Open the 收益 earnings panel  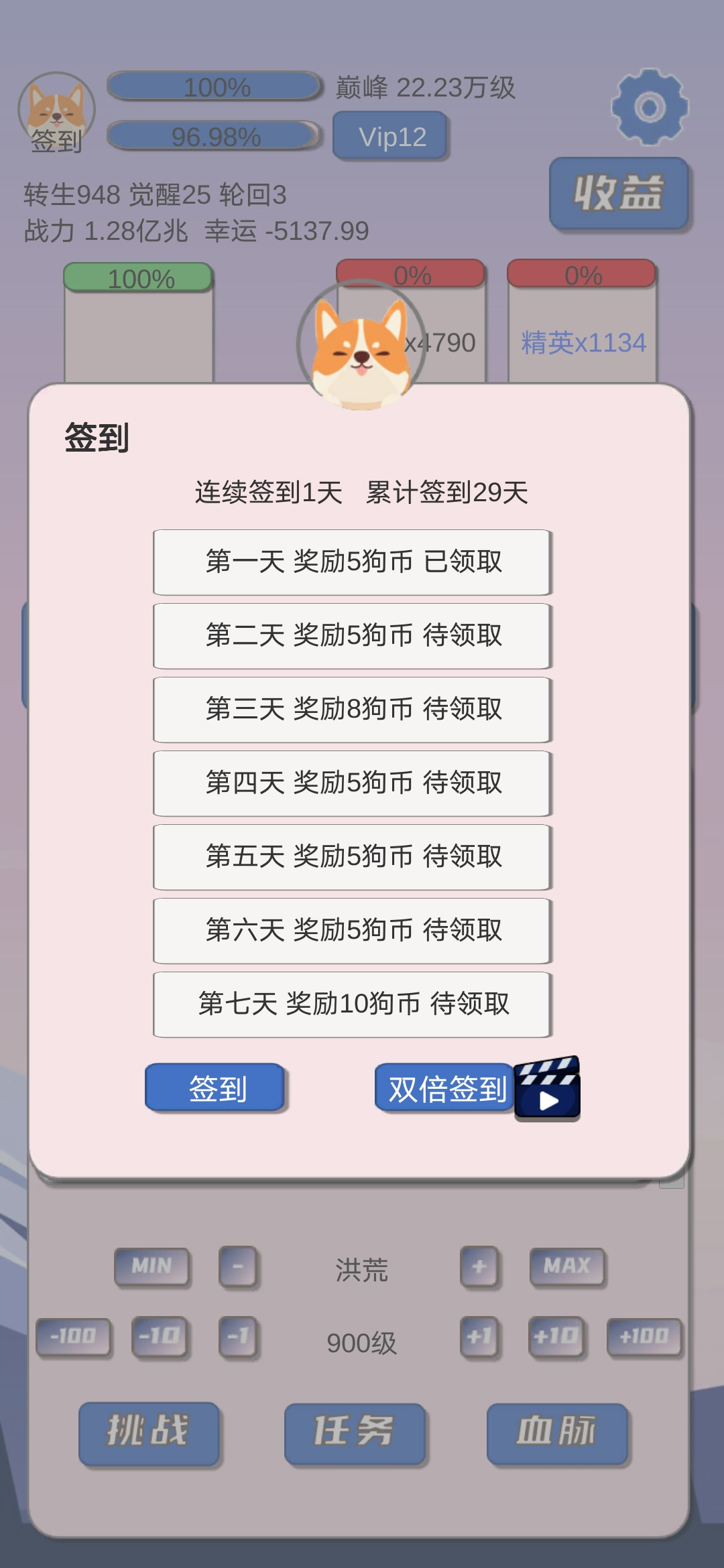click(x=620, y=193)
